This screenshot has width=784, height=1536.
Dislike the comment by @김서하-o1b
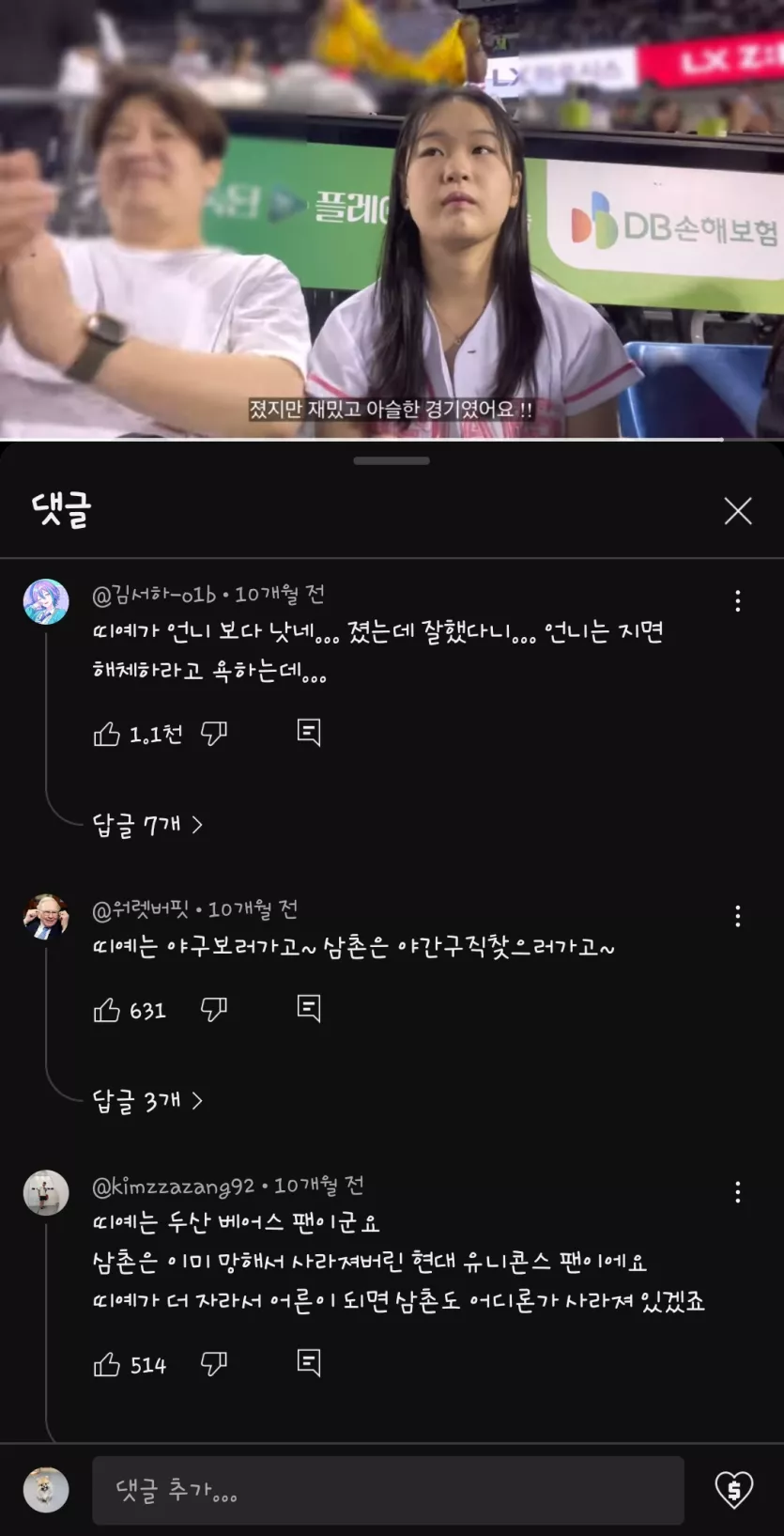[214, 734]
